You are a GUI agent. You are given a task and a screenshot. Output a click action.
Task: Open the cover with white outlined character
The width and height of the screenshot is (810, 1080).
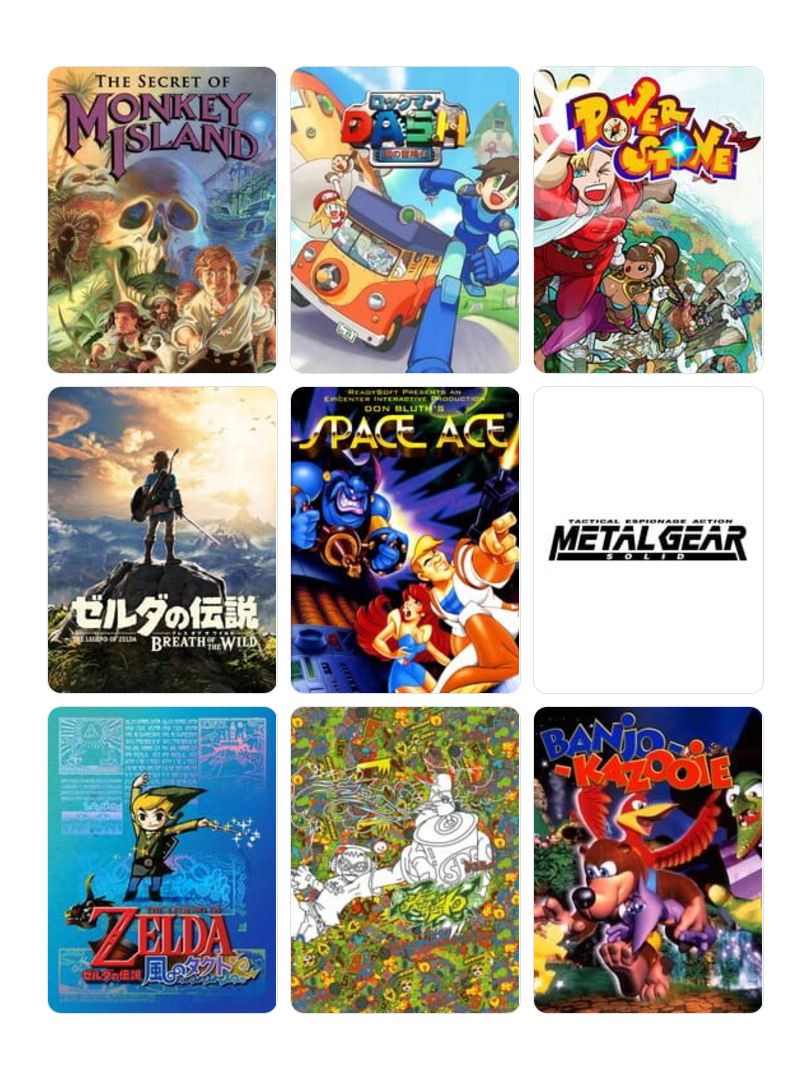405,860
